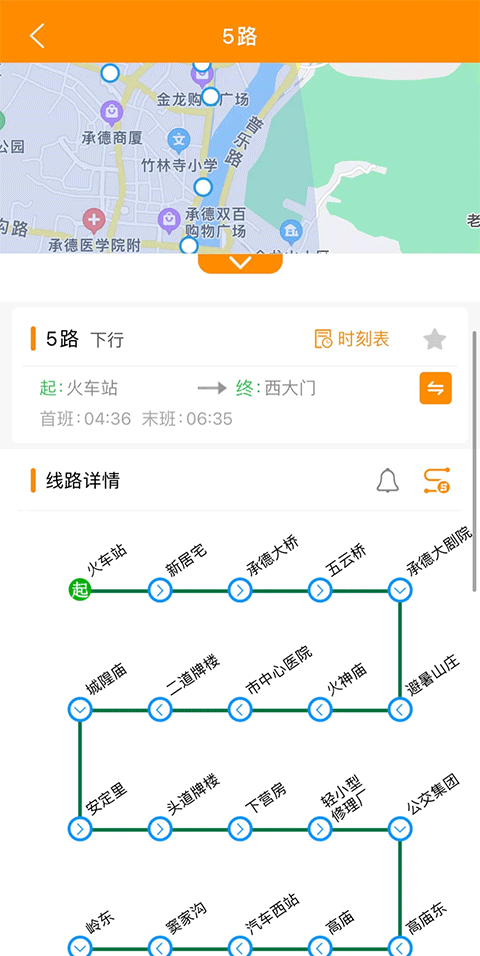Viewport: 480px width, 956px height.
Task: Select the 公交集团 stop
Action: [400, 829]
